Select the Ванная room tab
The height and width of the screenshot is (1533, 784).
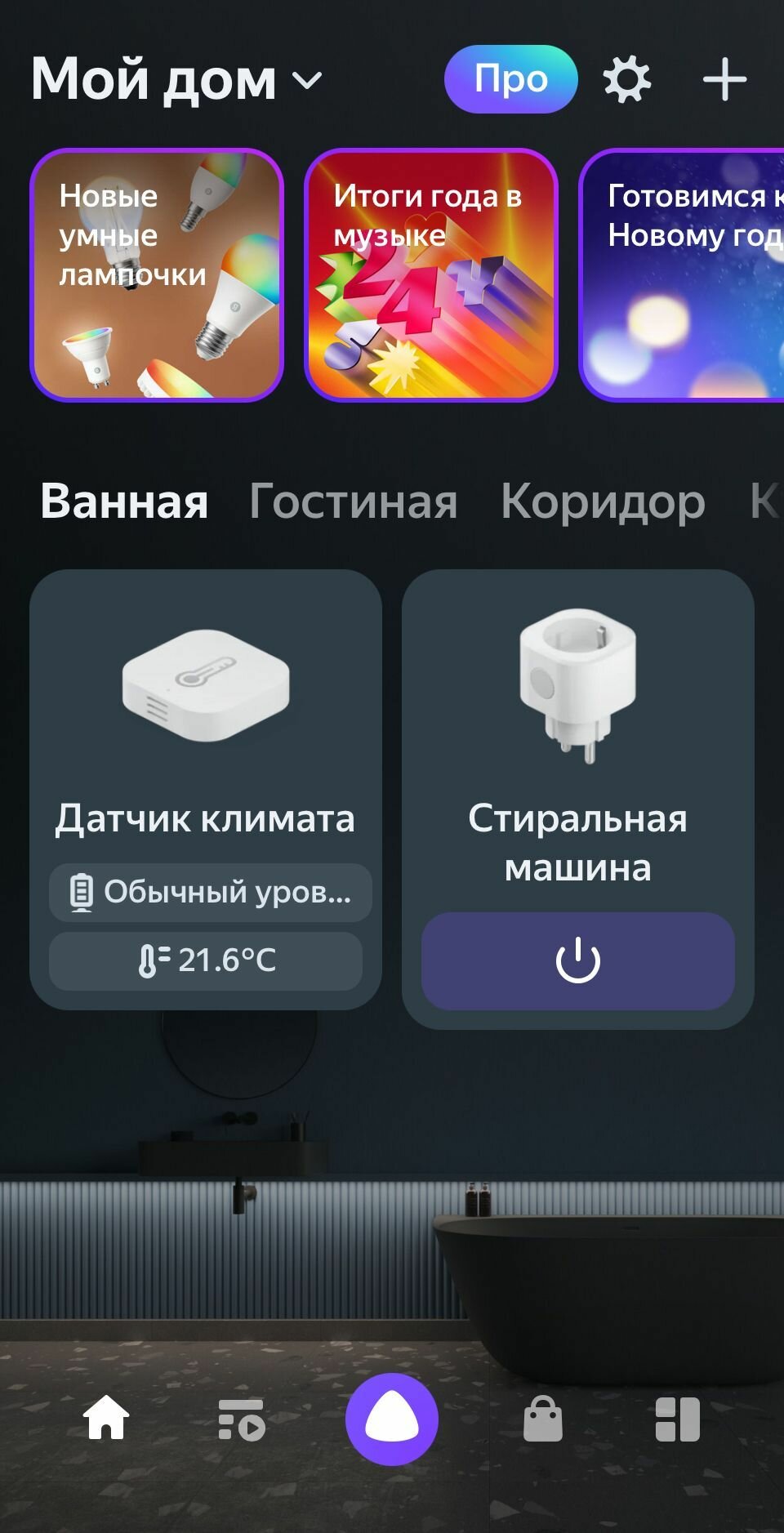pyautogui.click(x=124, y=501)
